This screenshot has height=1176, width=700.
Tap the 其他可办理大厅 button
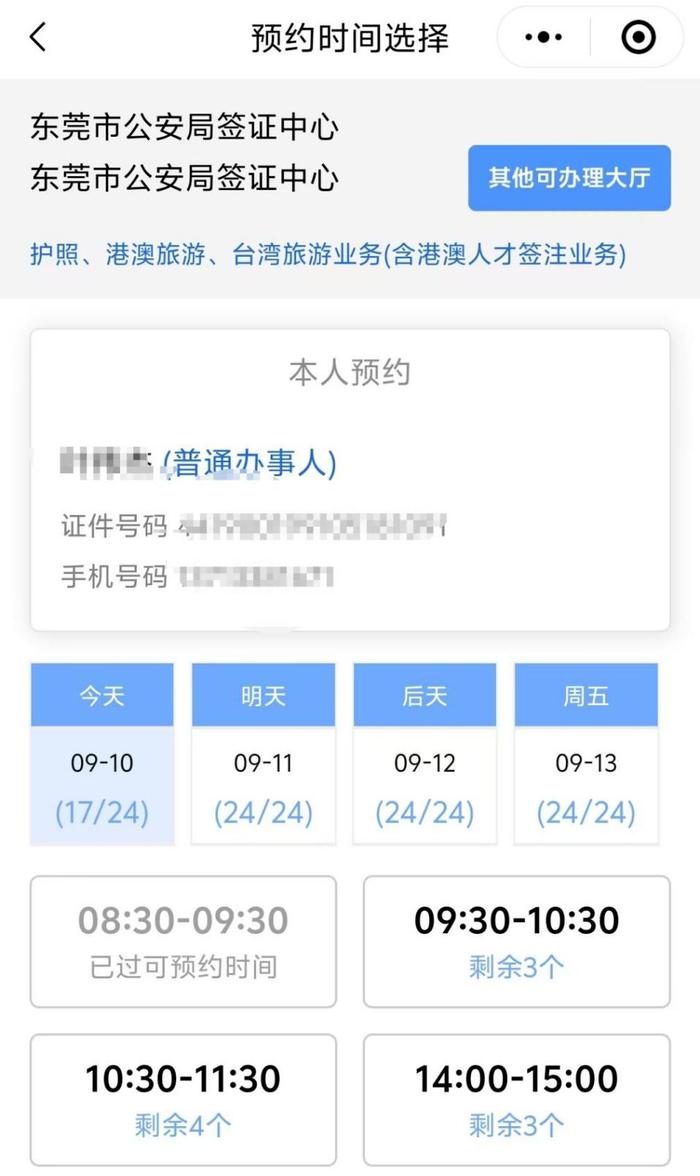(569, 178)
